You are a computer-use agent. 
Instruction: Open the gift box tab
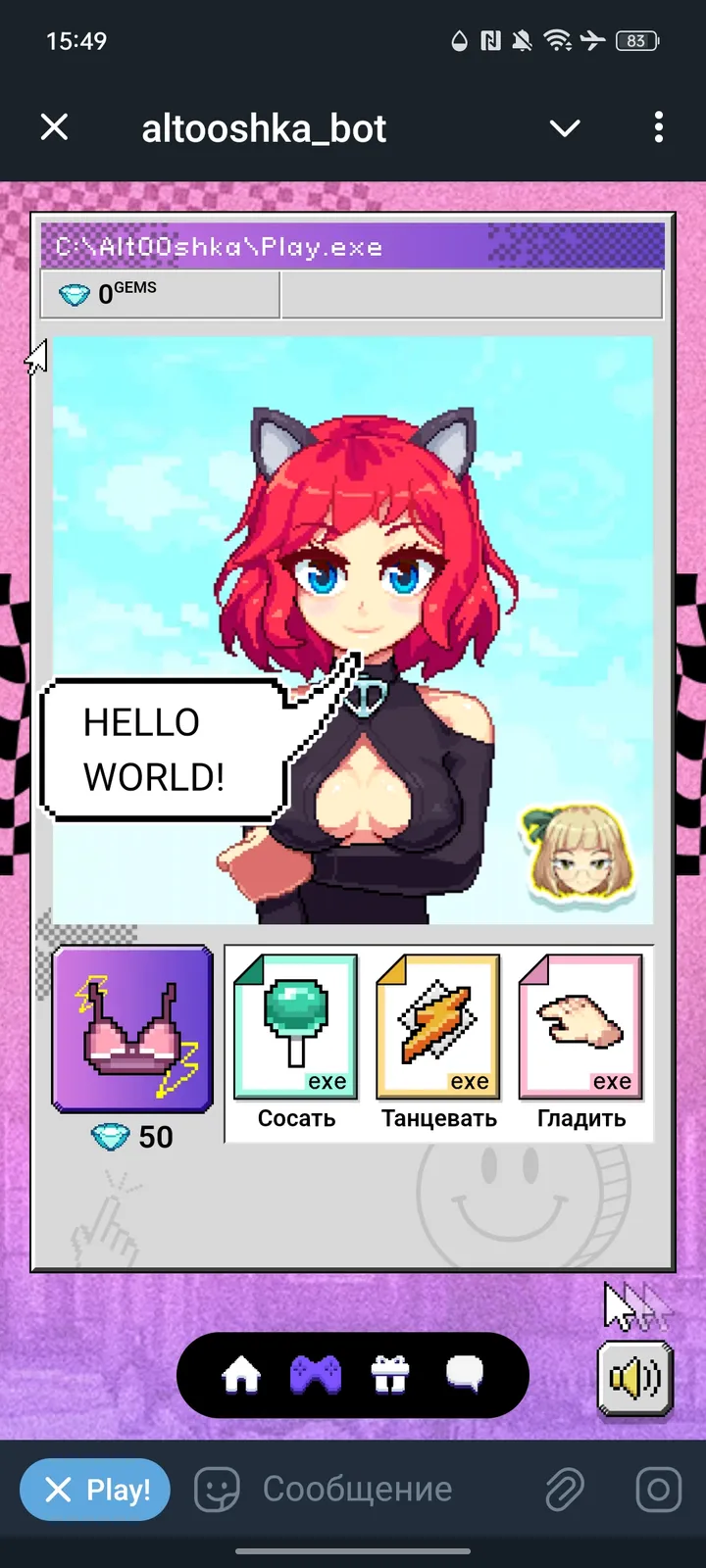click(390, 1375)
